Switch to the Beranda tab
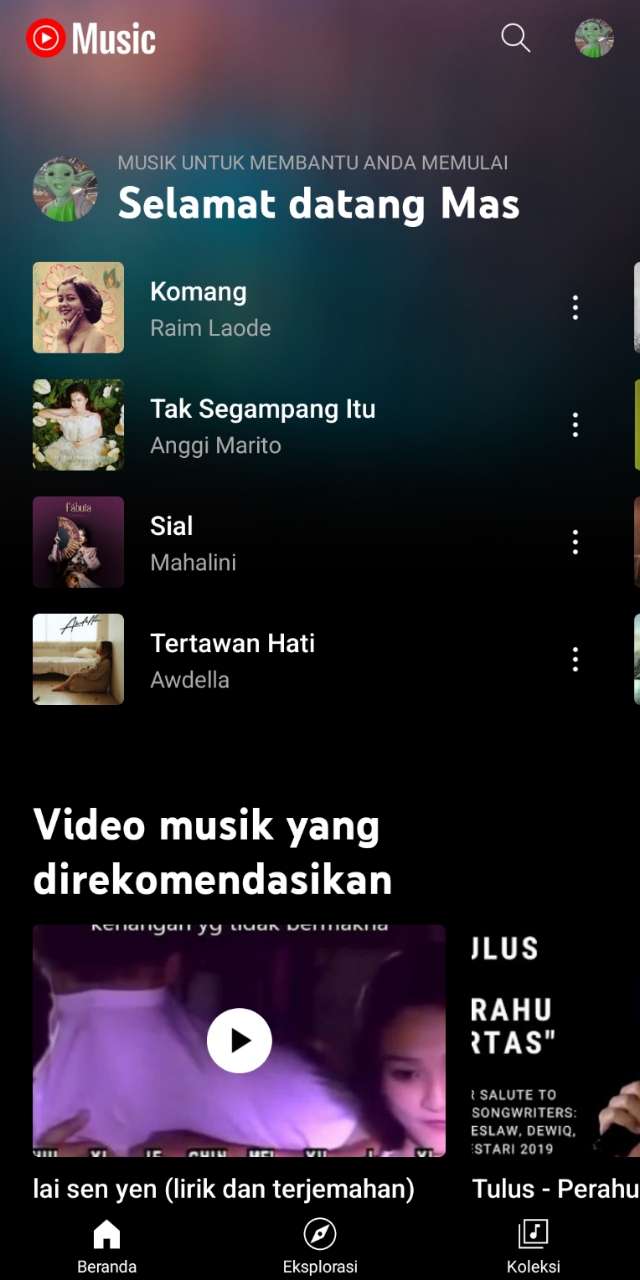The image size is (640, 1280). (107, 1246)
